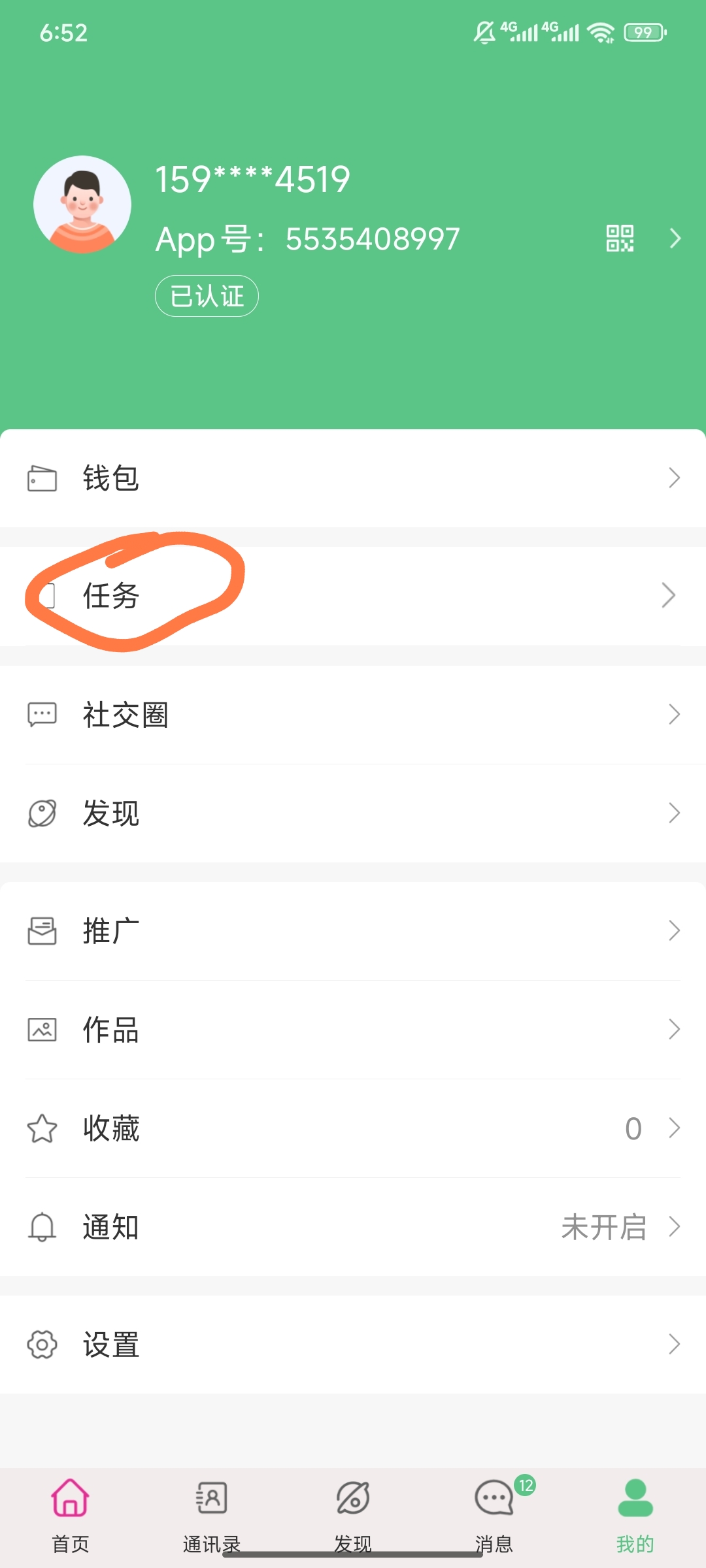Select the 首页 home tab
Screen dimensions: 706x1568
[70, 1516]
